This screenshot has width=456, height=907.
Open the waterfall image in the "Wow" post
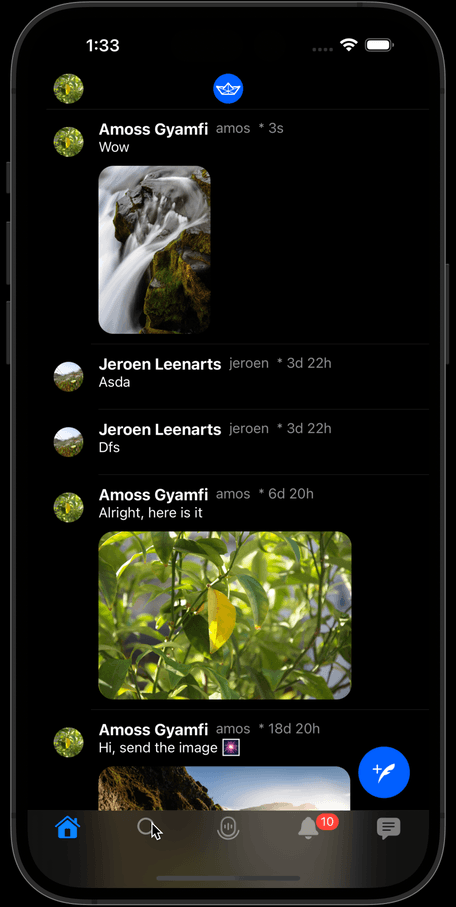pyautogui.click(x=155, y=250)
